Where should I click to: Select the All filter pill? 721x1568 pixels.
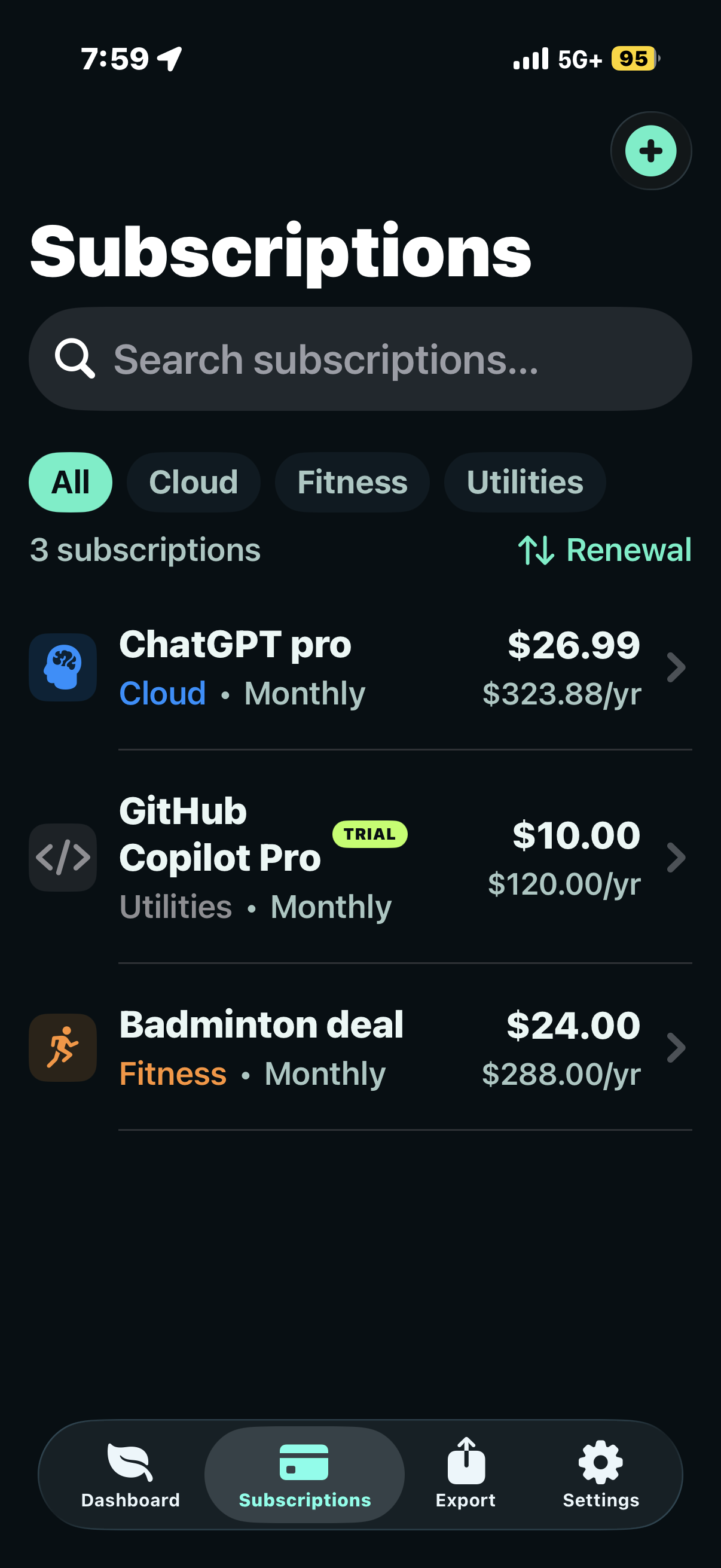point(70,481)
